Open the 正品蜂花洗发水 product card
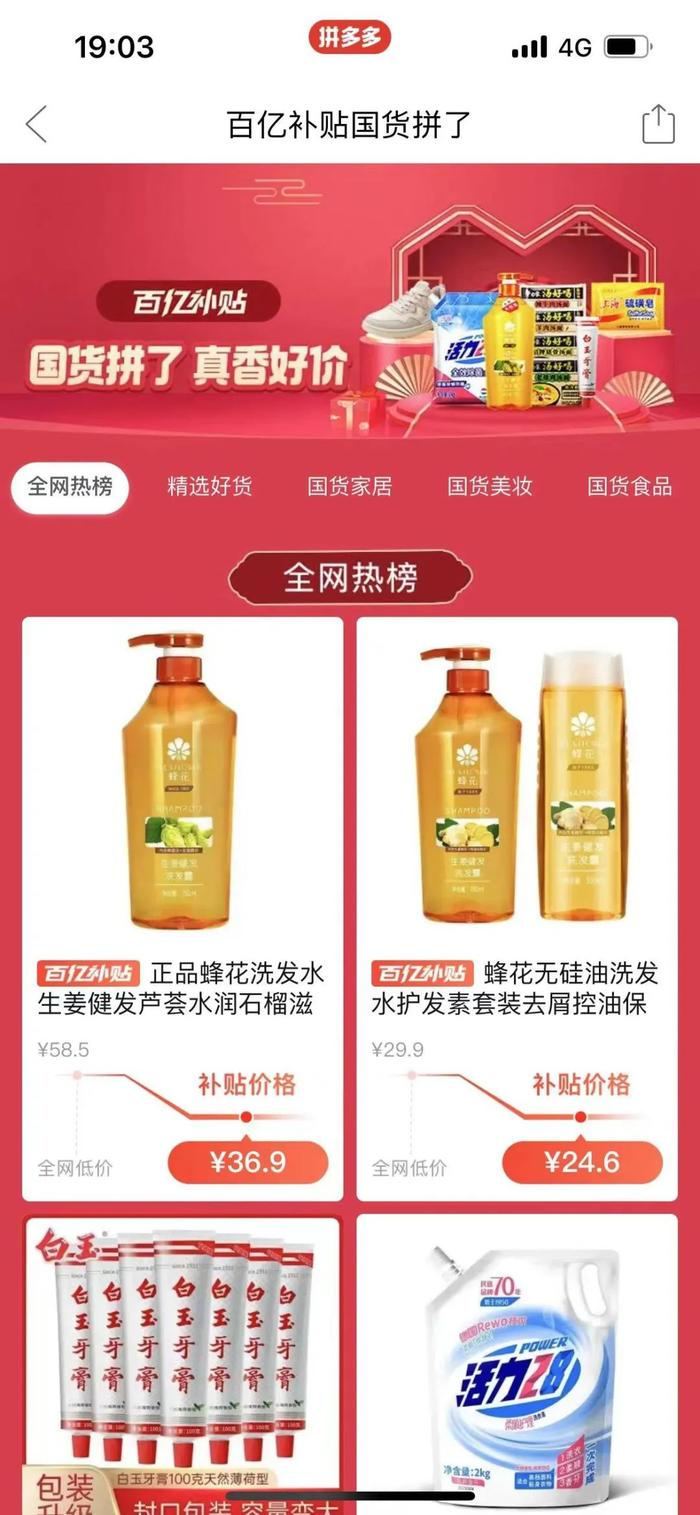 [x=182, y=800]
